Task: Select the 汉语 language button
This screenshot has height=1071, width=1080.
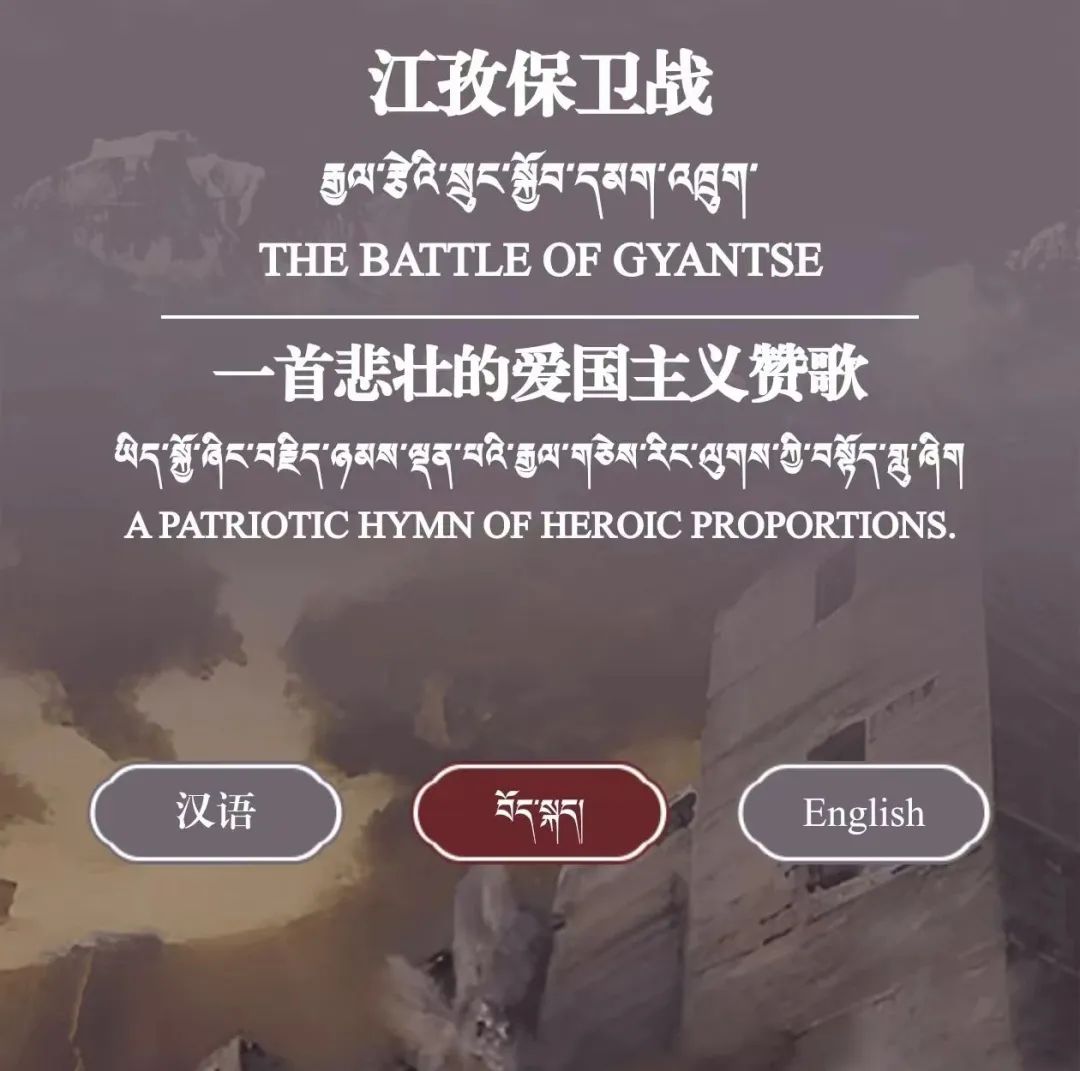Action: pos(215,813)
